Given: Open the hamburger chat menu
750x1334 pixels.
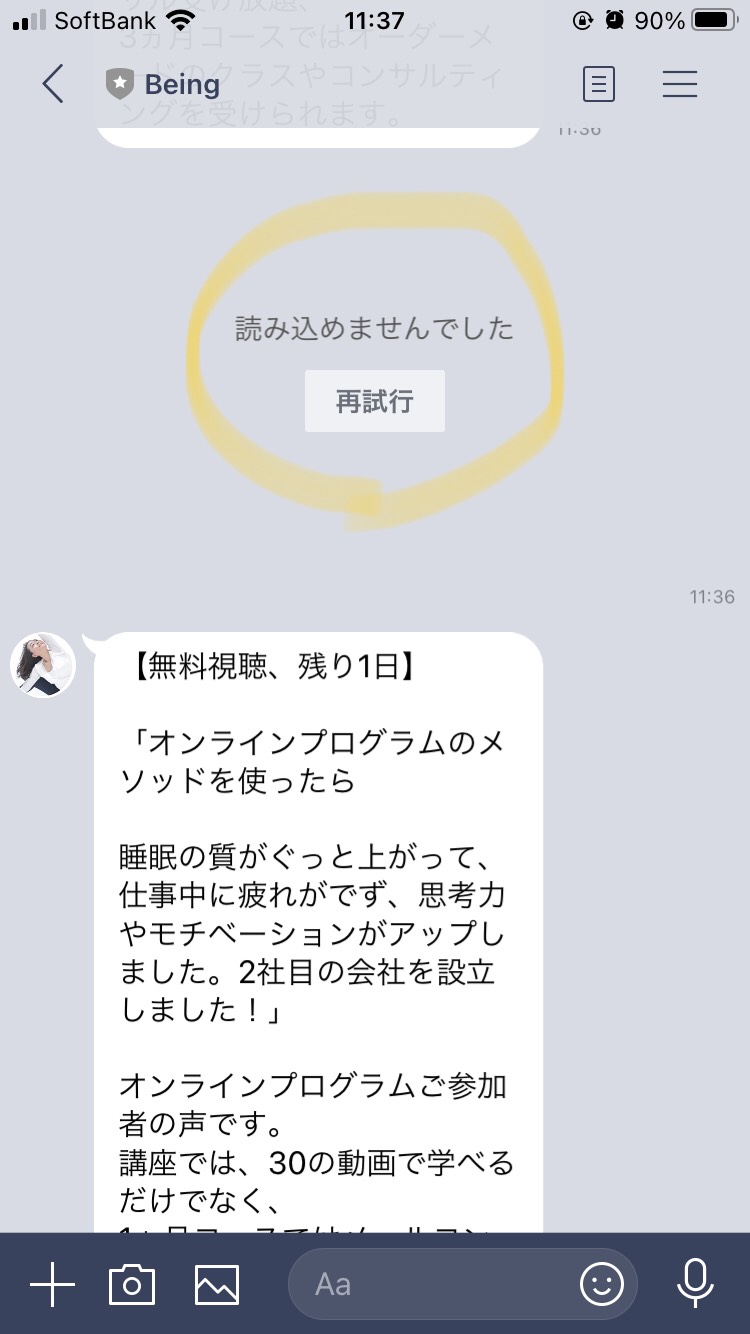Looking at the screenshot, I should 679,84.
